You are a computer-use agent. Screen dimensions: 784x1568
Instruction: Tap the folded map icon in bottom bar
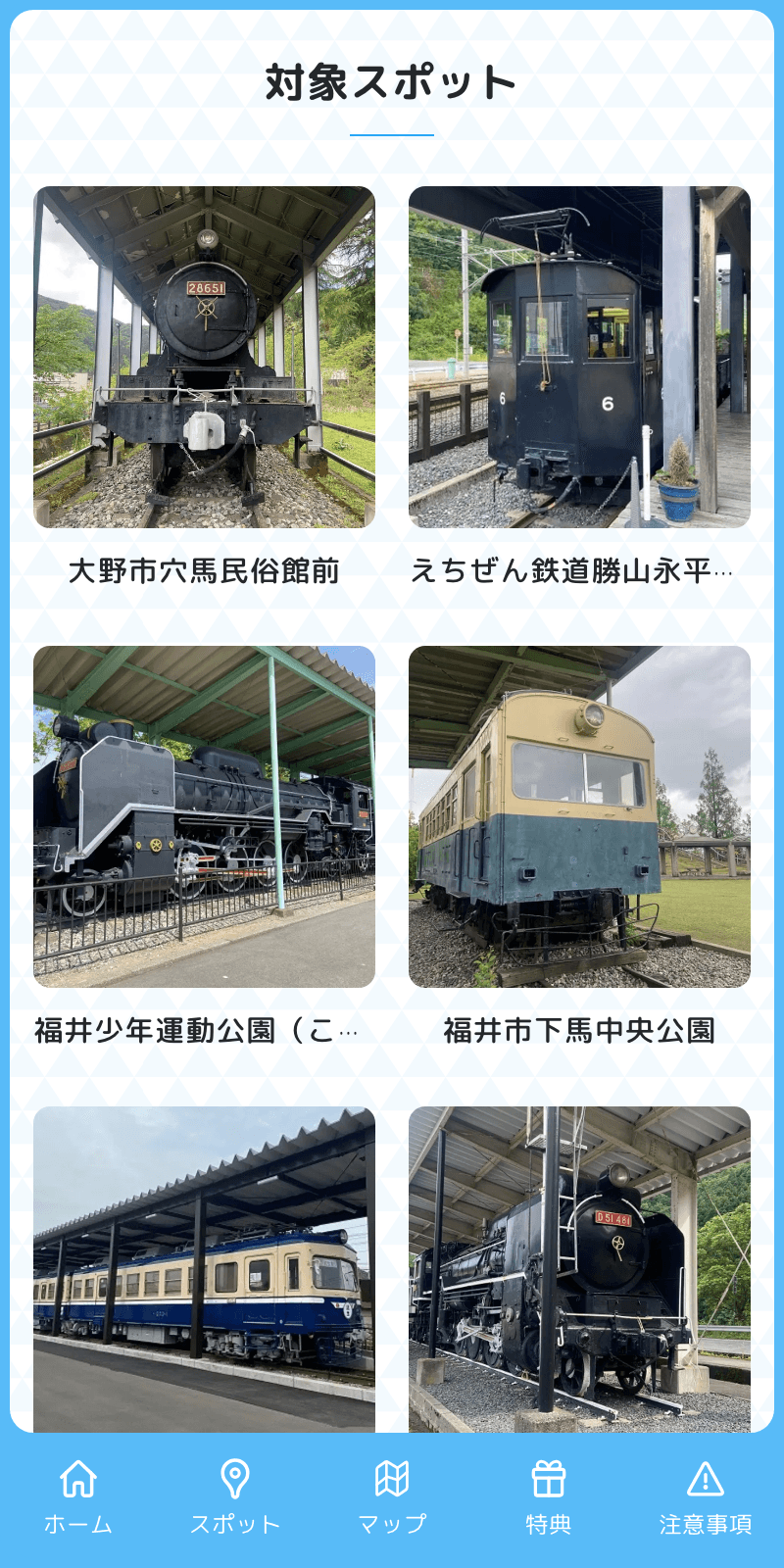(392, 1476)
